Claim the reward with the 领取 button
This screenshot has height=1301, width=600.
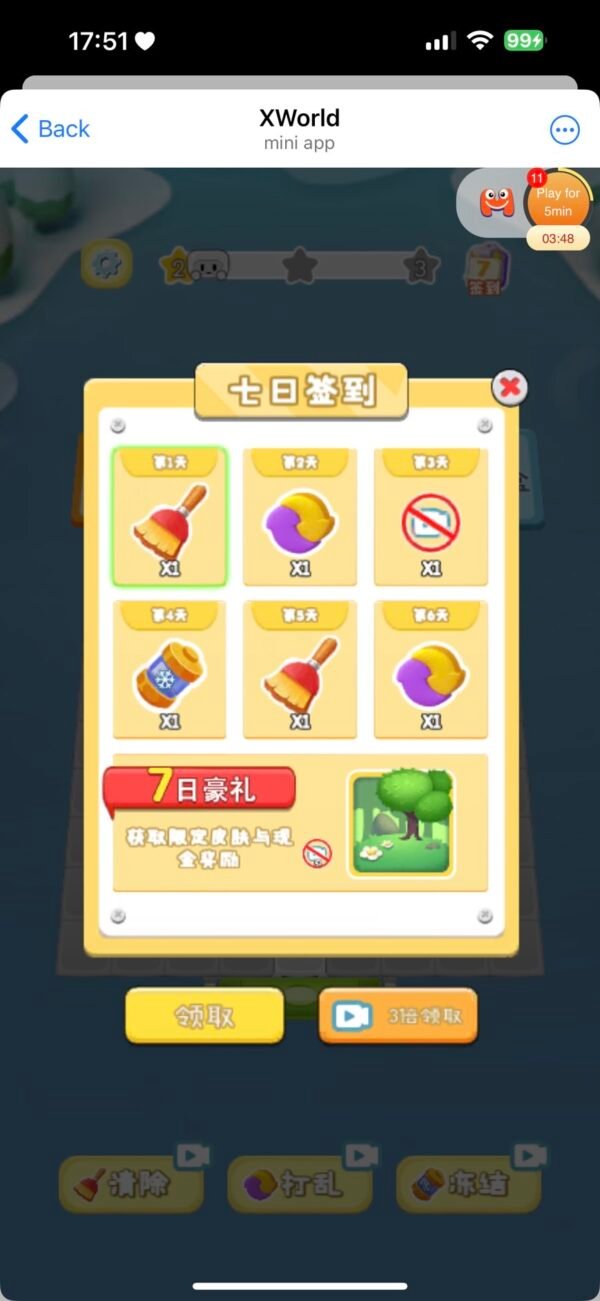[204, 1015]
